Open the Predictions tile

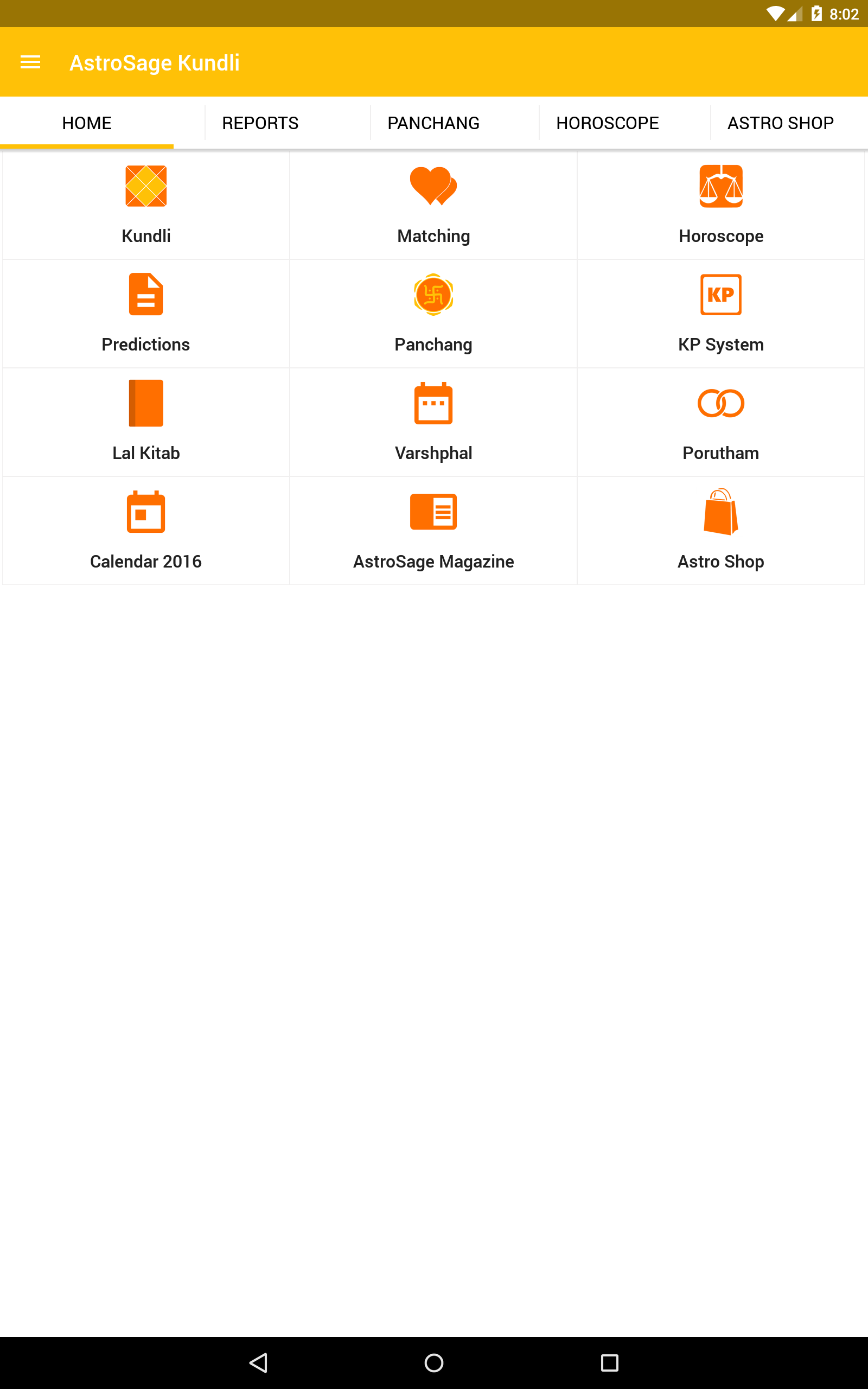click(146, 314)
